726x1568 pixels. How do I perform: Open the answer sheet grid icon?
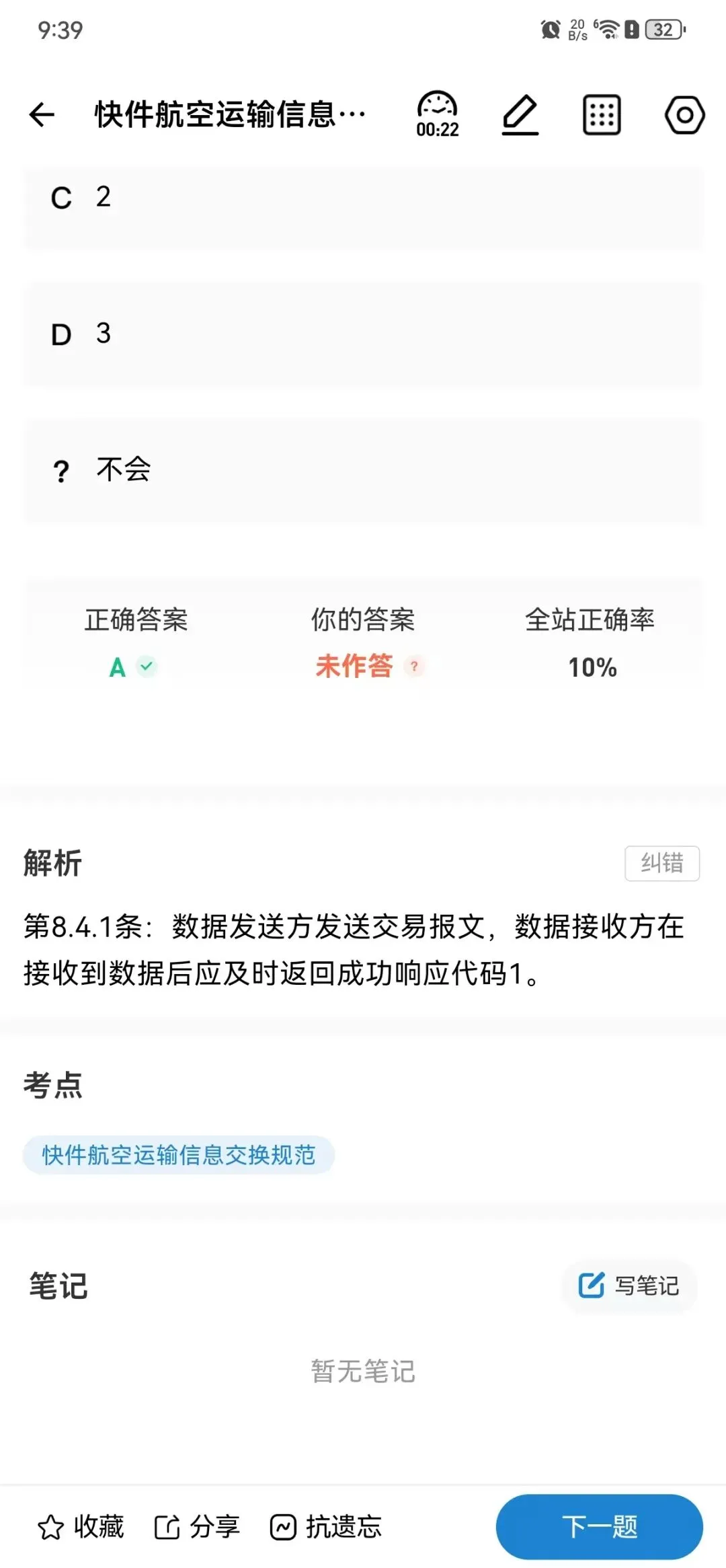602,115
